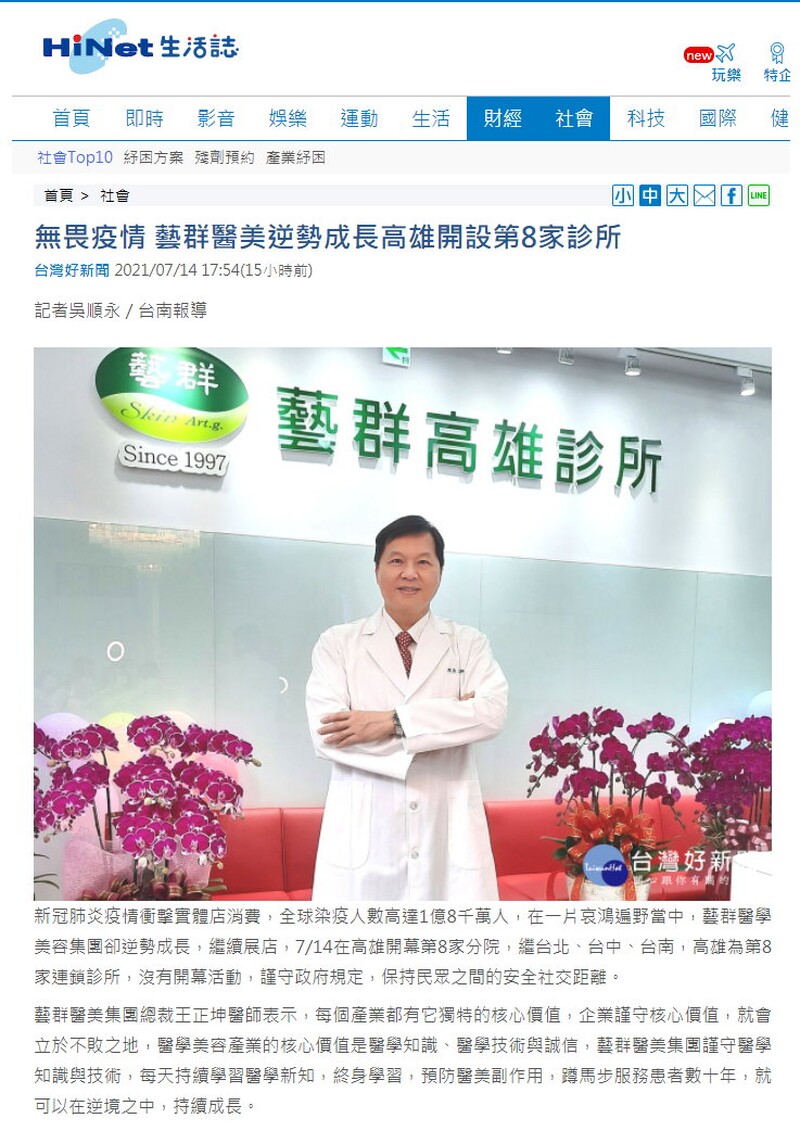Share this article on Facebook
The image size is (800, 1131).
(x=731, y=196)
